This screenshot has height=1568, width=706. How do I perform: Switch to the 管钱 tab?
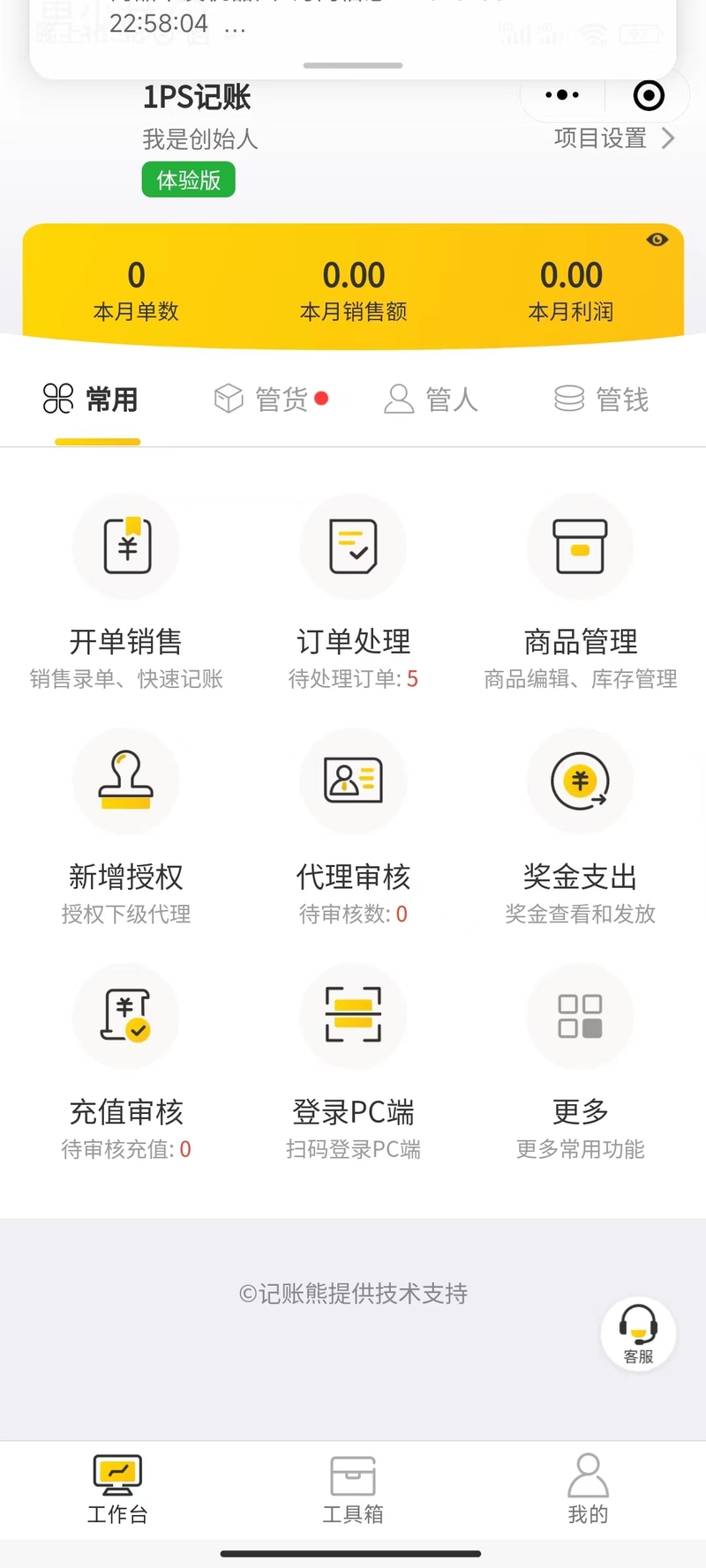601,399
